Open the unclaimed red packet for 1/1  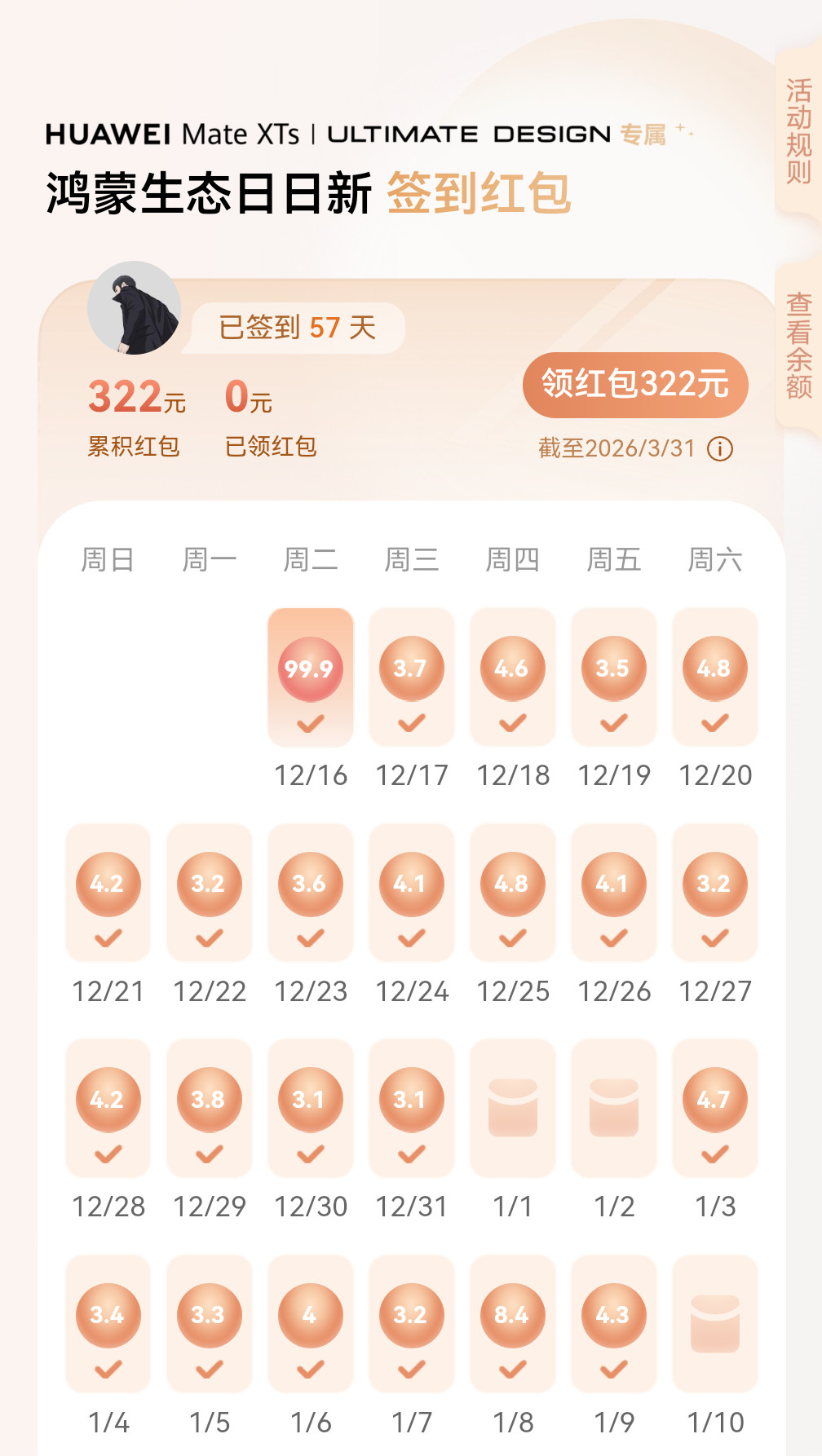coord(512,1102)
